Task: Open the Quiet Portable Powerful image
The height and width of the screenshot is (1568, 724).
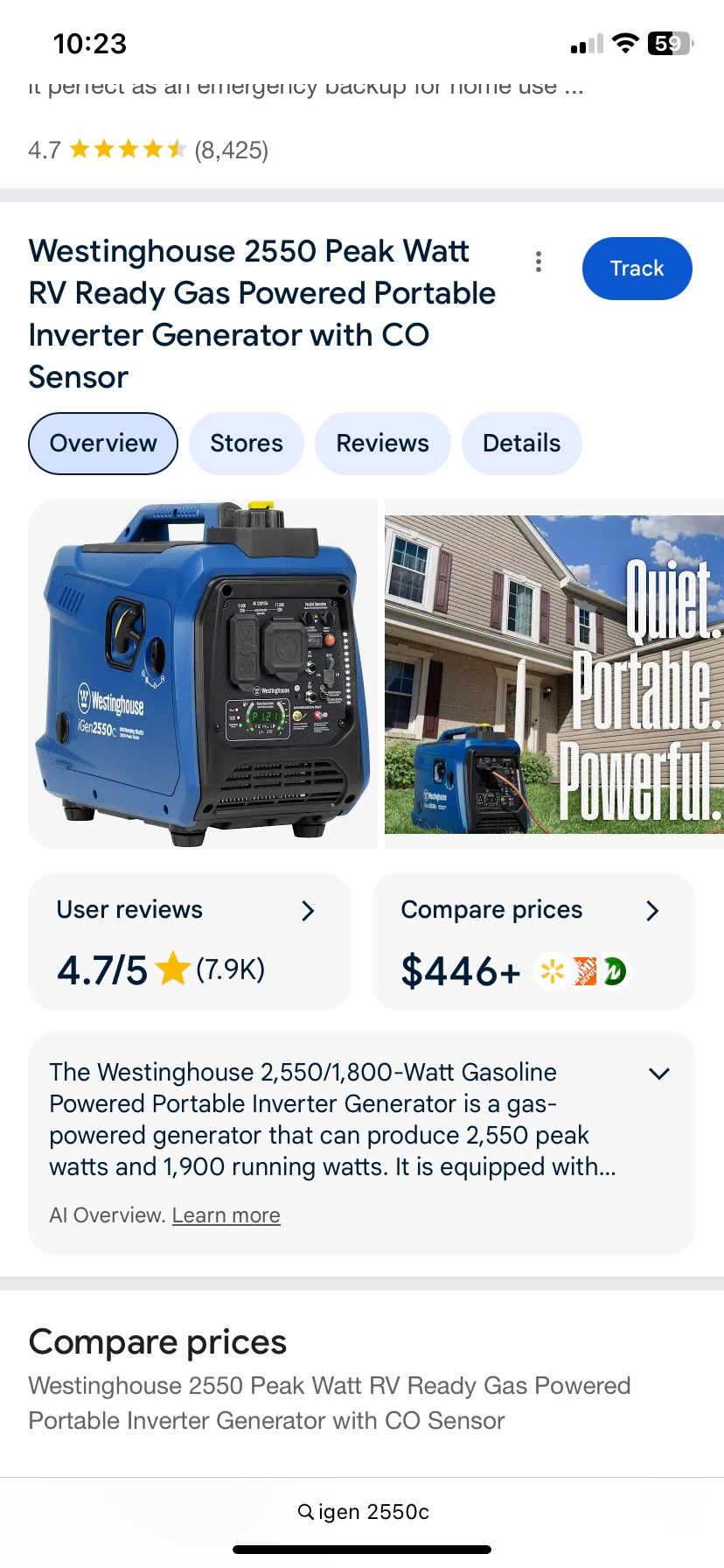Action: click(554, 674)
